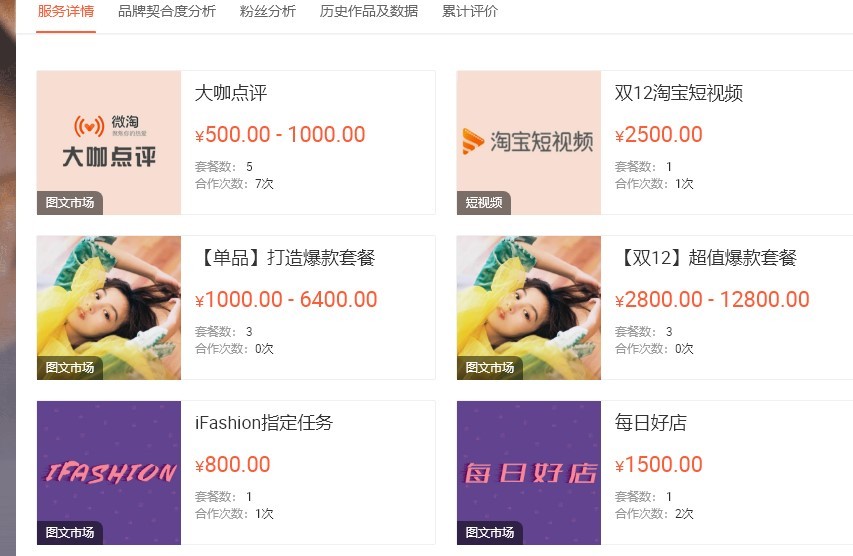View the 累计评价 tab

[469, 12]
